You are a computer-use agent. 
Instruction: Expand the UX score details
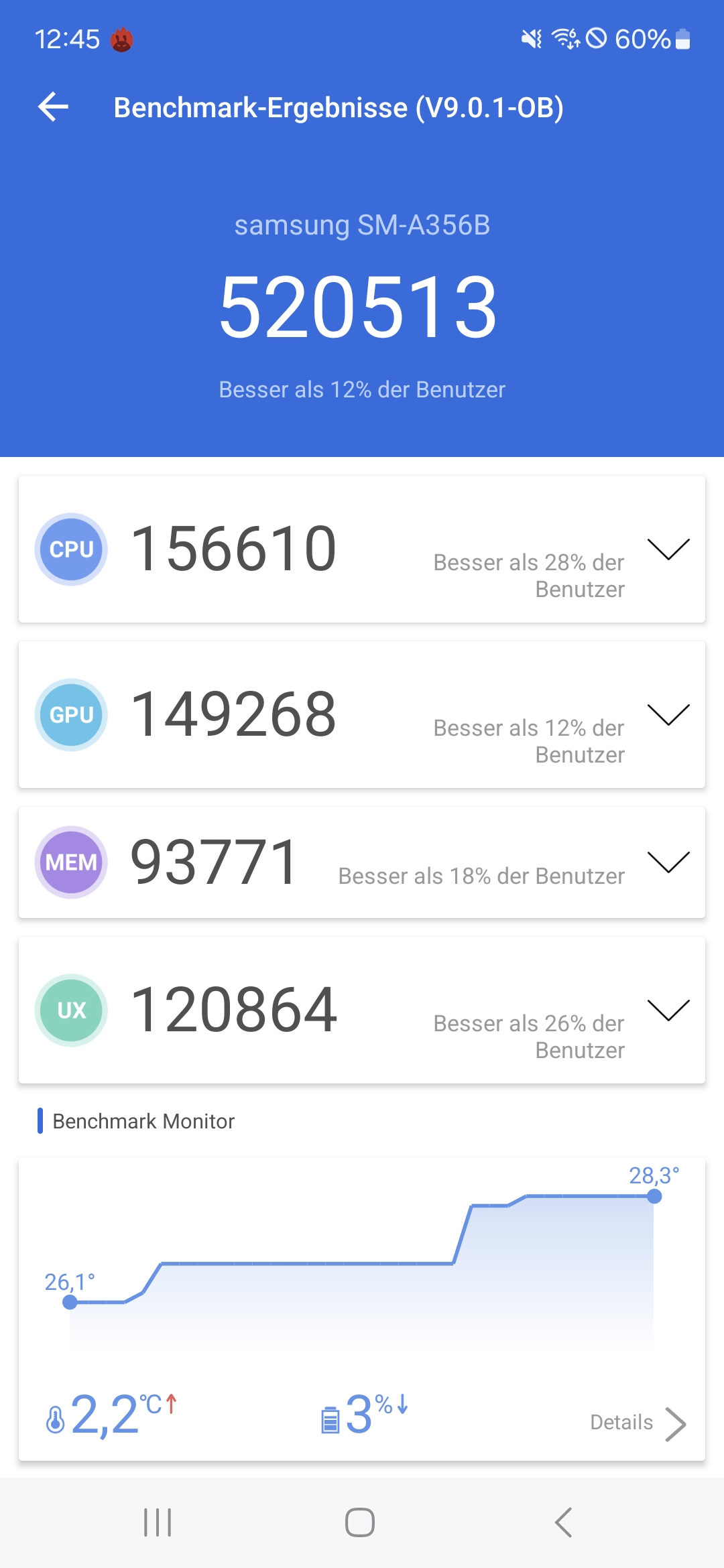pyautogui.click(x=668, y=1010)
